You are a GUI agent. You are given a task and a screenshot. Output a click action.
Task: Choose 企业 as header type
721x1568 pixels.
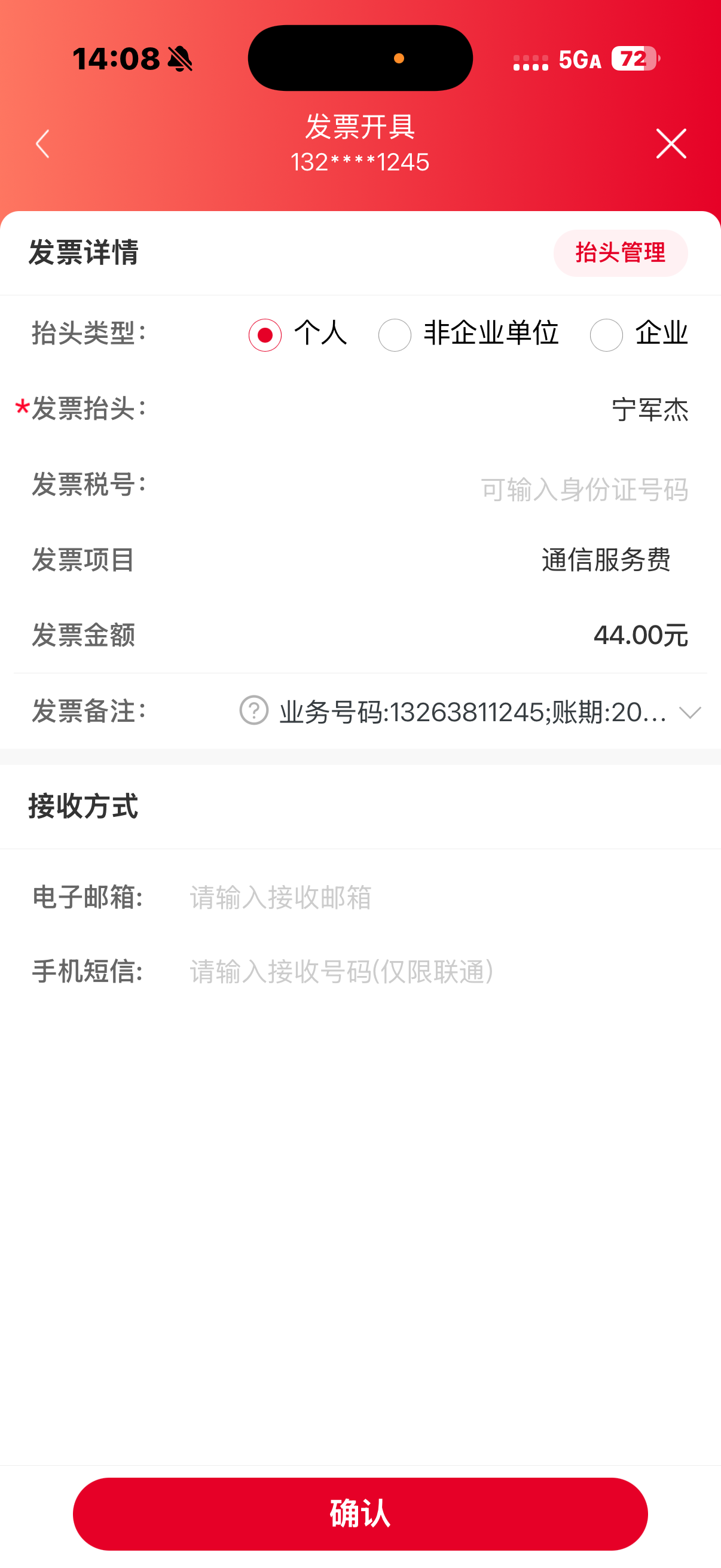[606, 335]
